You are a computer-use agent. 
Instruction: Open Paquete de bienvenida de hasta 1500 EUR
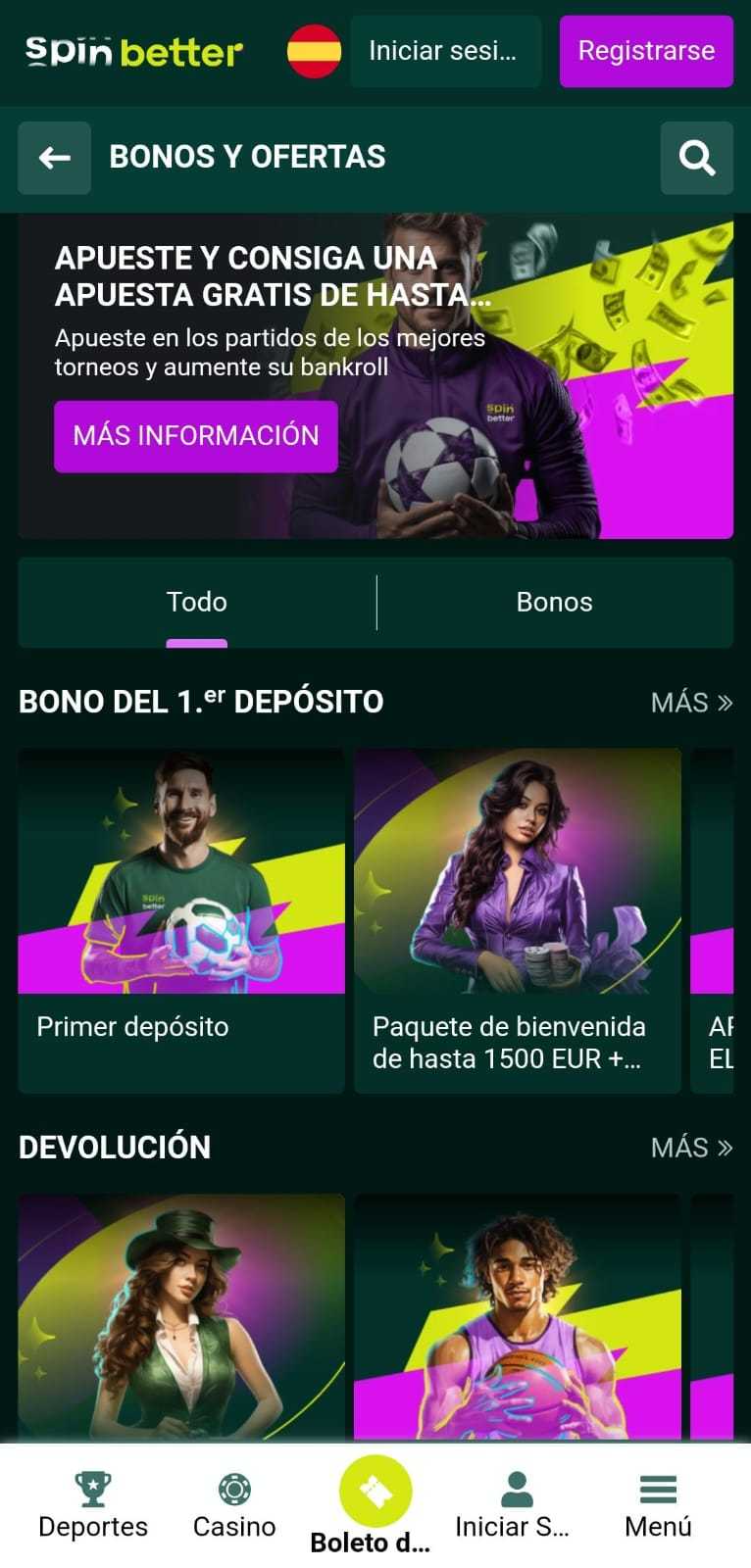point(517,919)
